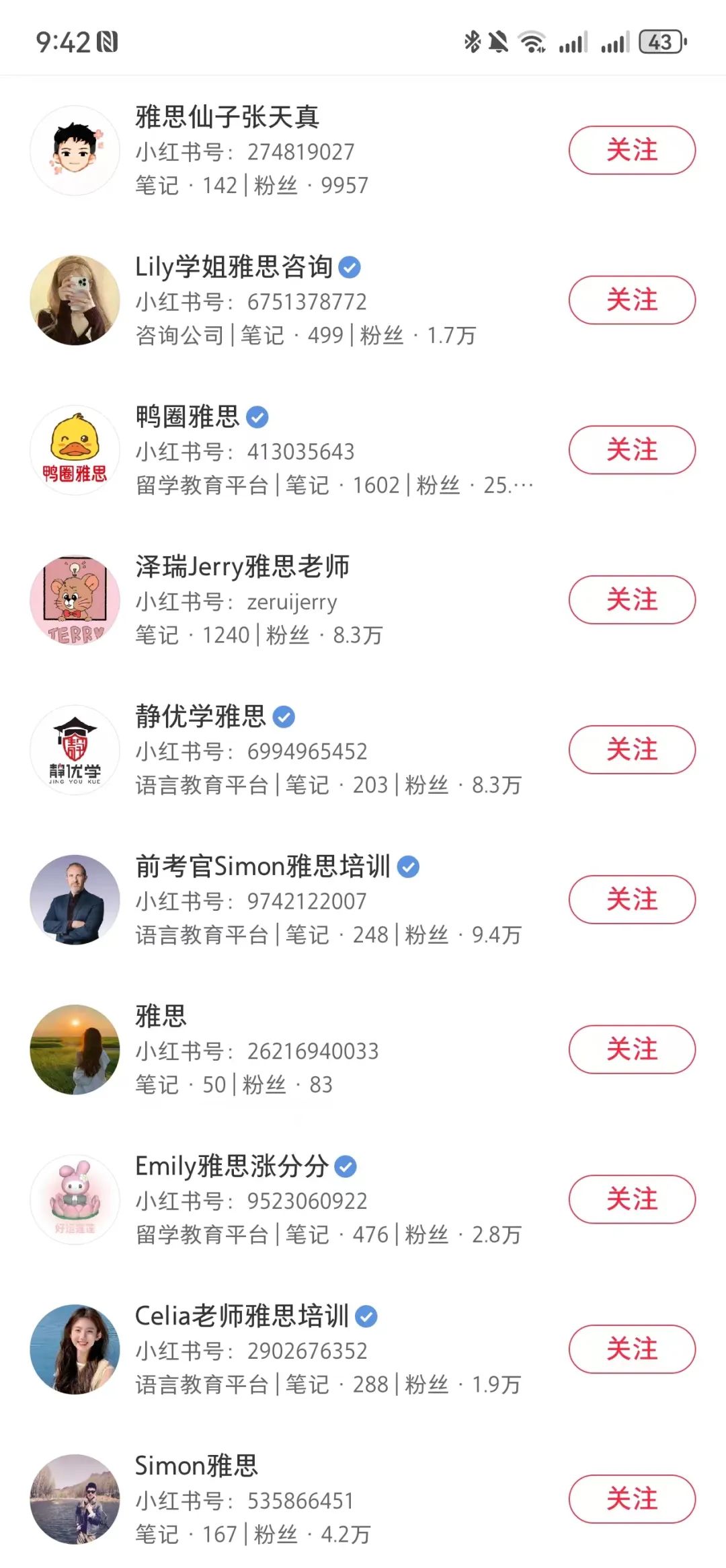The height and width of the screenshot is (1568, 726).
Task: Open 泽瑞Jerry雅思老师's cartoon mouse avatar
Action: click(75, 601)
